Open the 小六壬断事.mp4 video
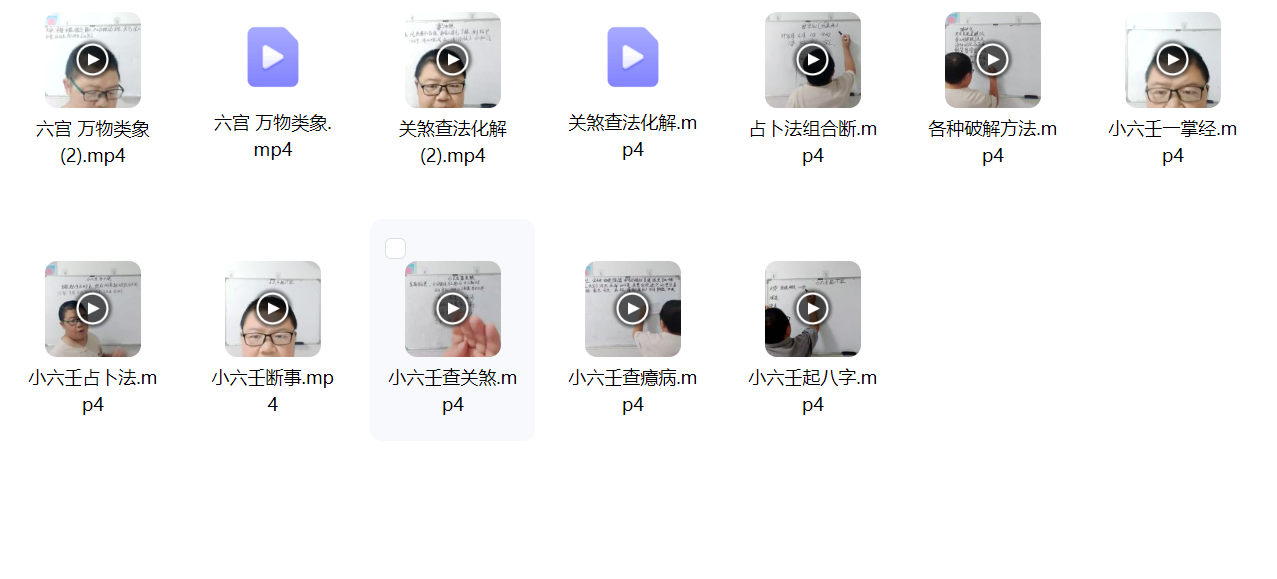The width and height of the screenshot is (1277, 579). click(x=272, y=309)
